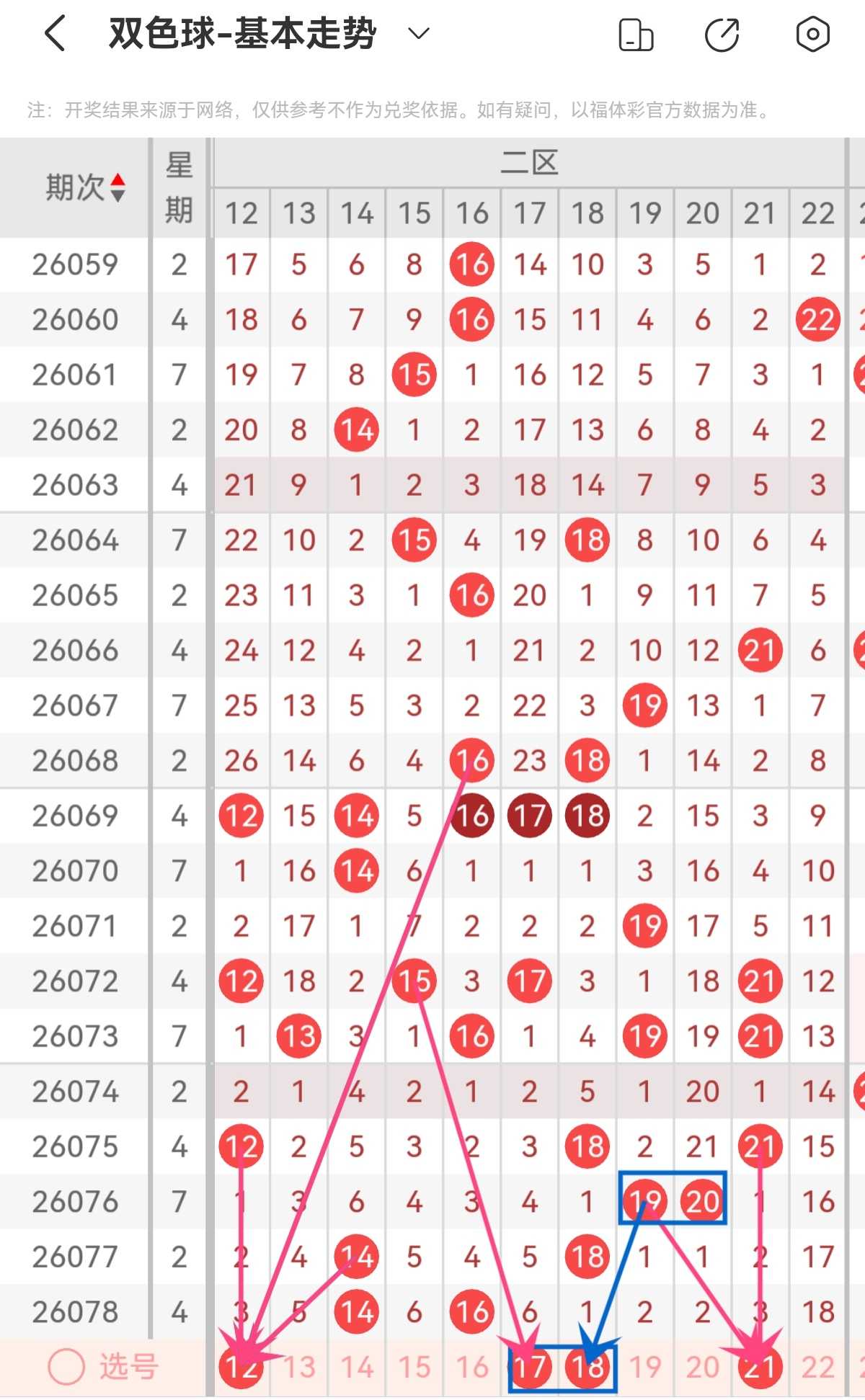Image resolution: width=865 pixels, height=1400 pixels.
Task: Select number 22 in the selection row
Action: [x=817, y=1367]
